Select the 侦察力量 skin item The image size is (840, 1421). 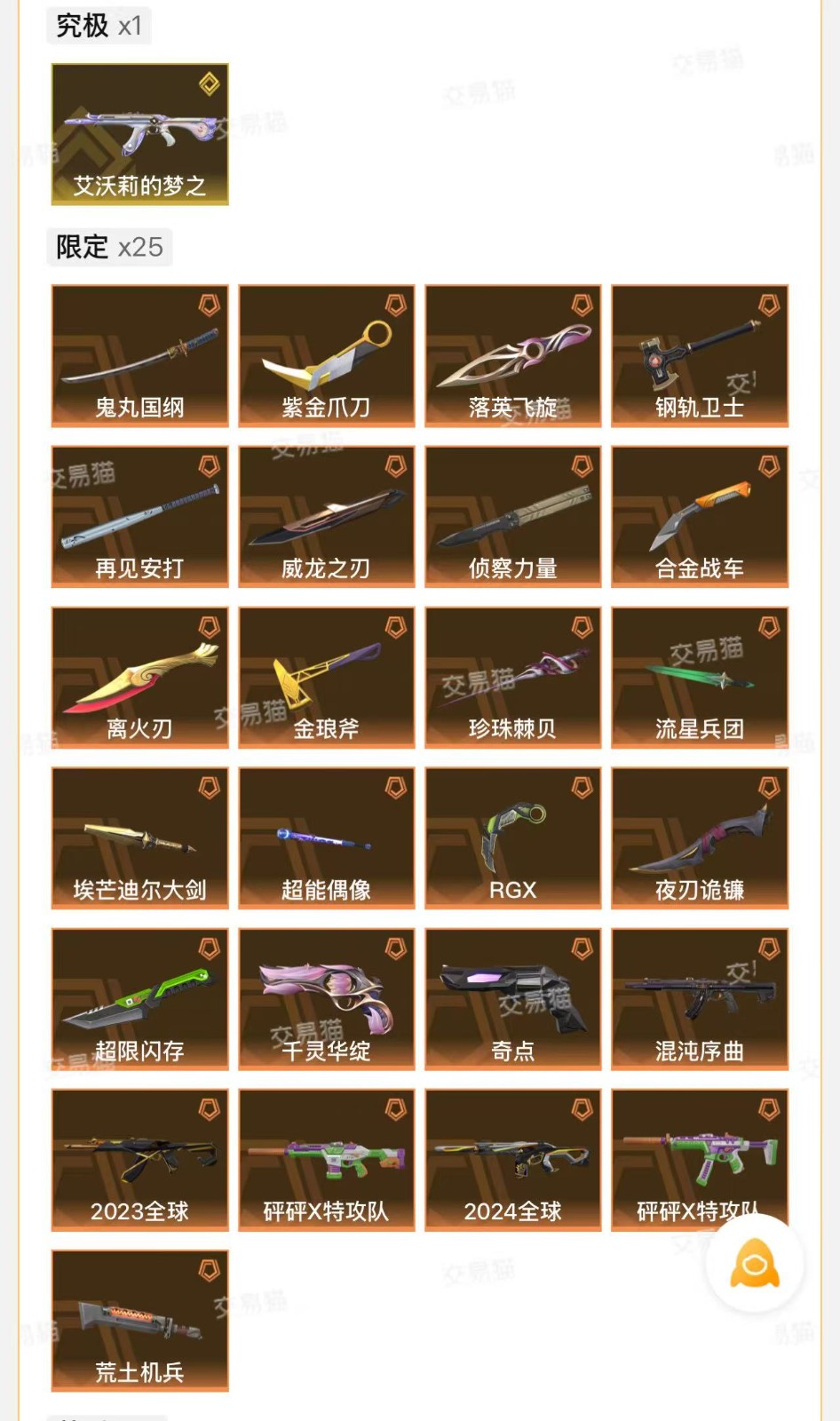coord(513,517)
